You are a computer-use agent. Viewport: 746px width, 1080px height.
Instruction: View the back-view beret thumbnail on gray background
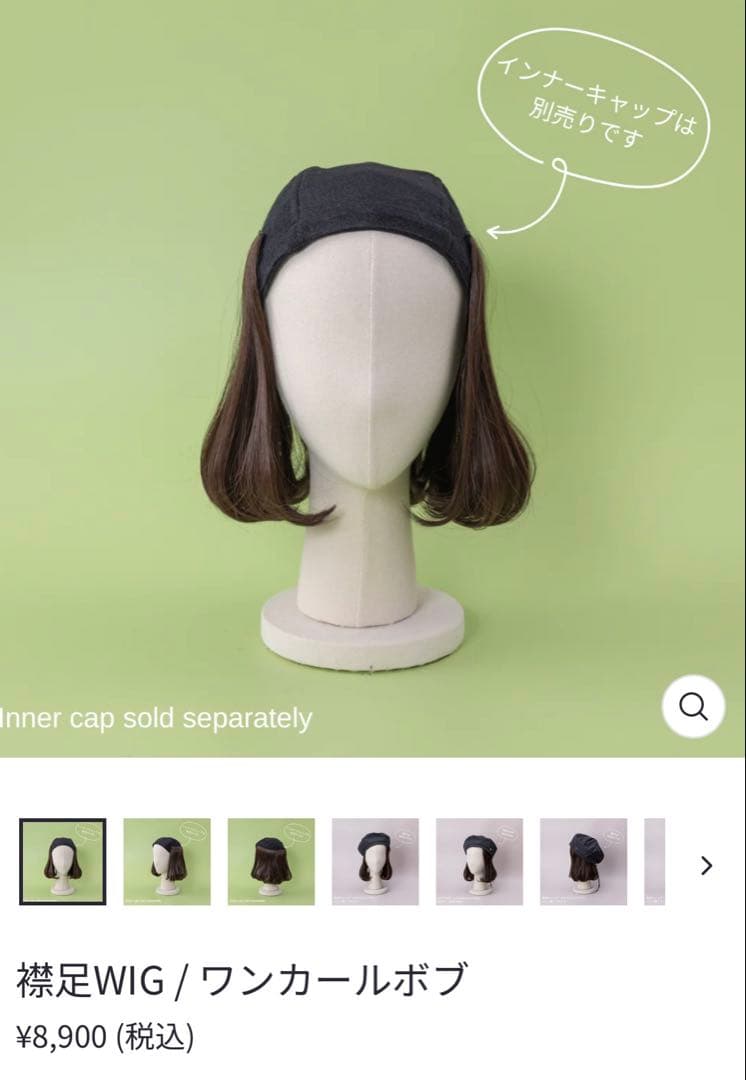(x=583, y=862)
